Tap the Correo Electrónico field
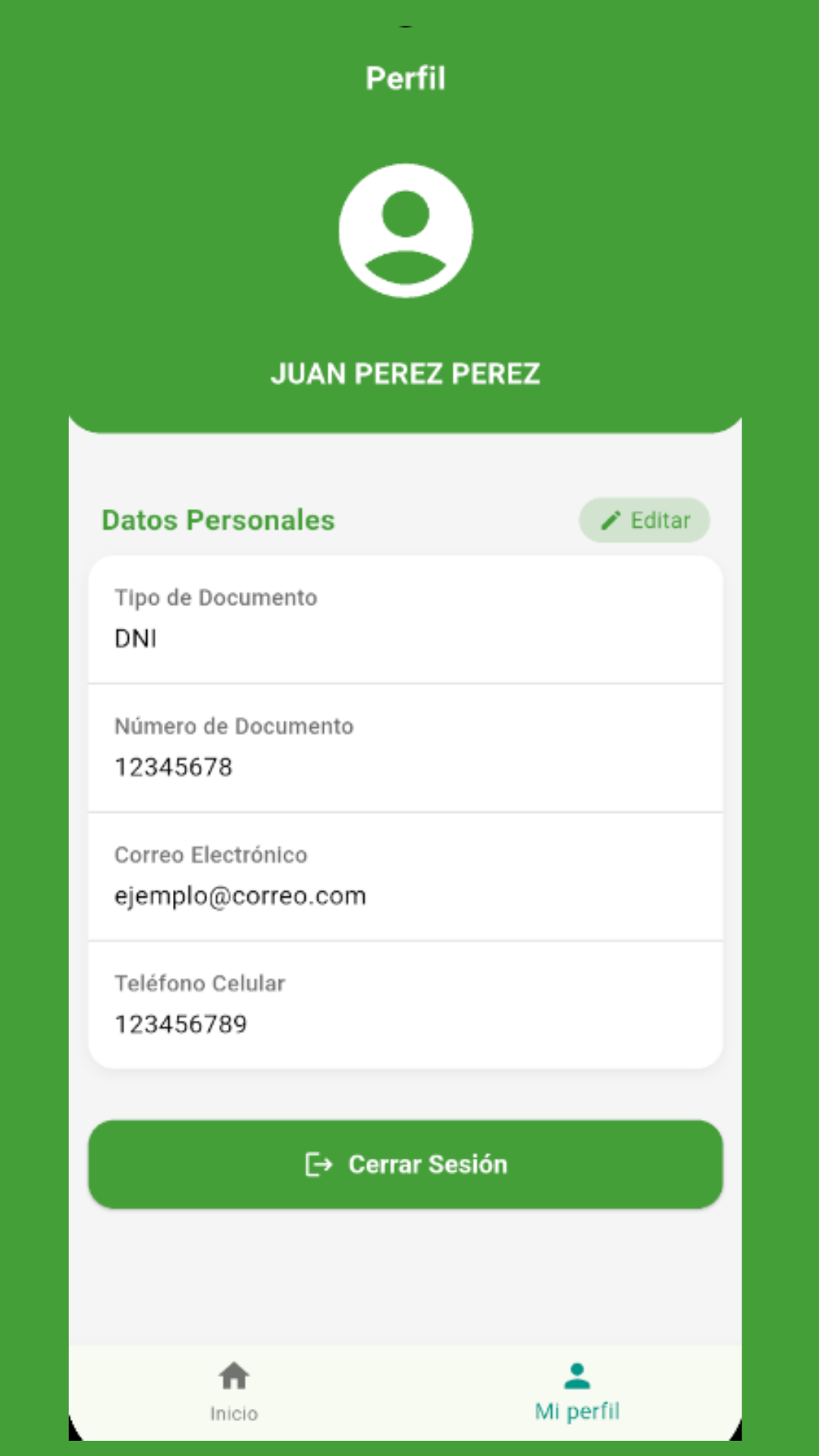This screenshot has width=819, height=1456. coord(406,876)
